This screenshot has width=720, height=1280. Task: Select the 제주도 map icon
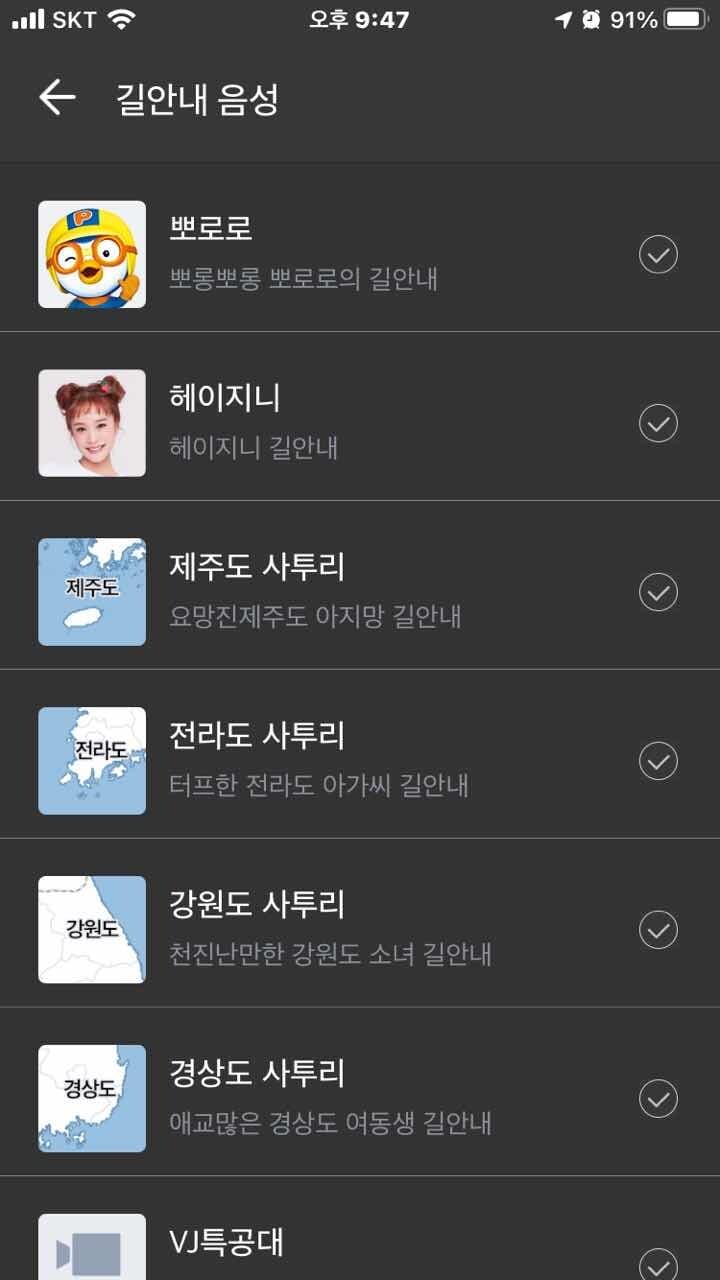[x=92, y=592]
